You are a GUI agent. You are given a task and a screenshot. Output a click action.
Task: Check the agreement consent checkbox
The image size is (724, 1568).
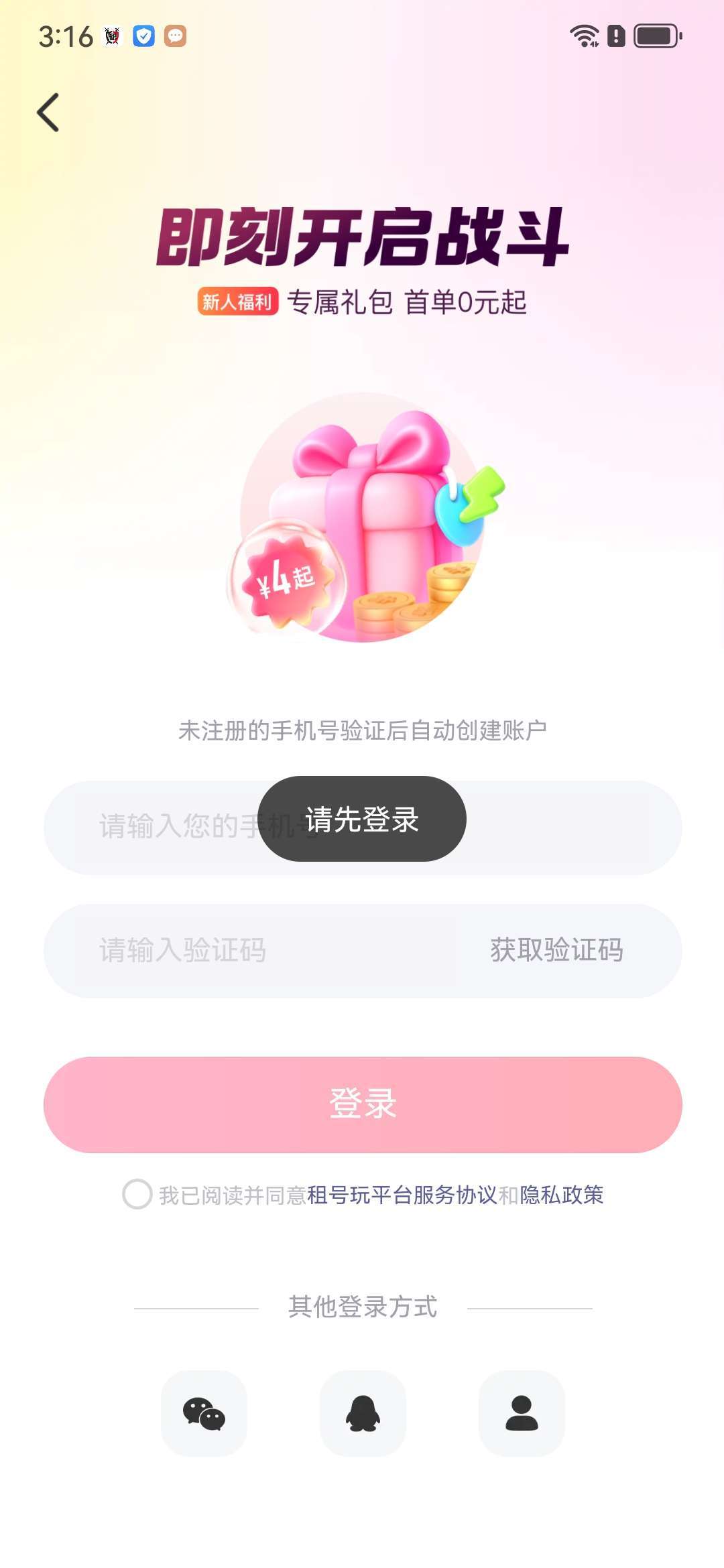137,1194
